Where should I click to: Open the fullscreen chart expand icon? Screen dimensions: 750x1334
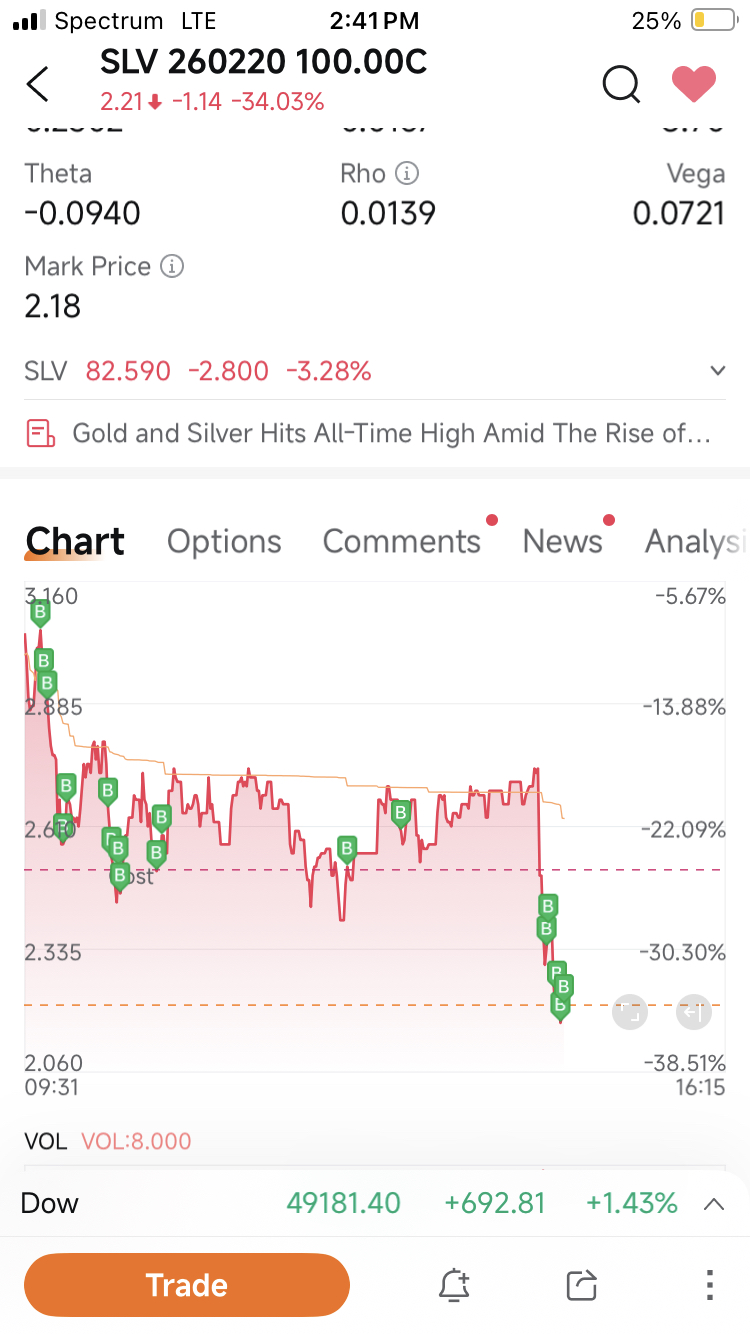click(629, 1012)
